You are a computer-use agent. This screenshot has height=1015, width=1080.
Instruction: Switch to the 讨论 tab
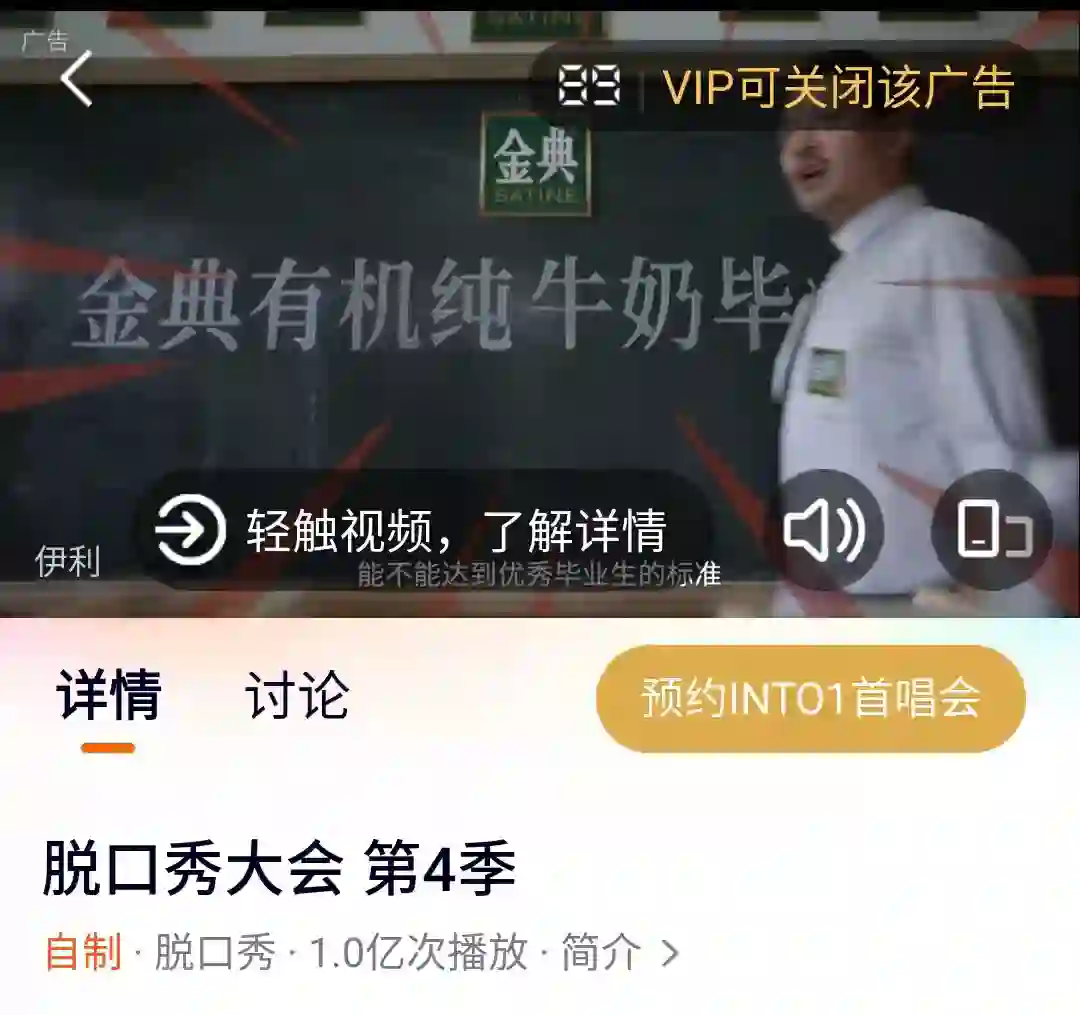pos(296,696)
